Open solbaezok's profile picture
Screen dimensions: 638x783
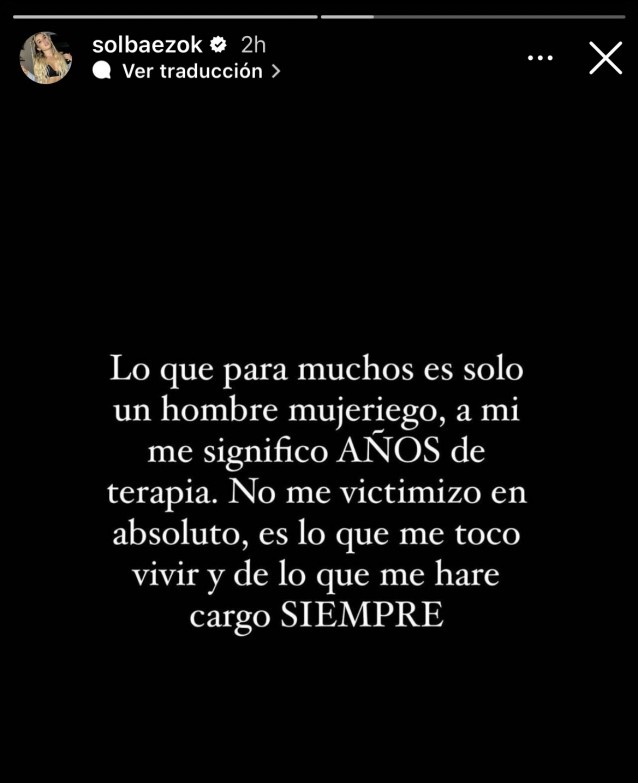tap(46, 58)
